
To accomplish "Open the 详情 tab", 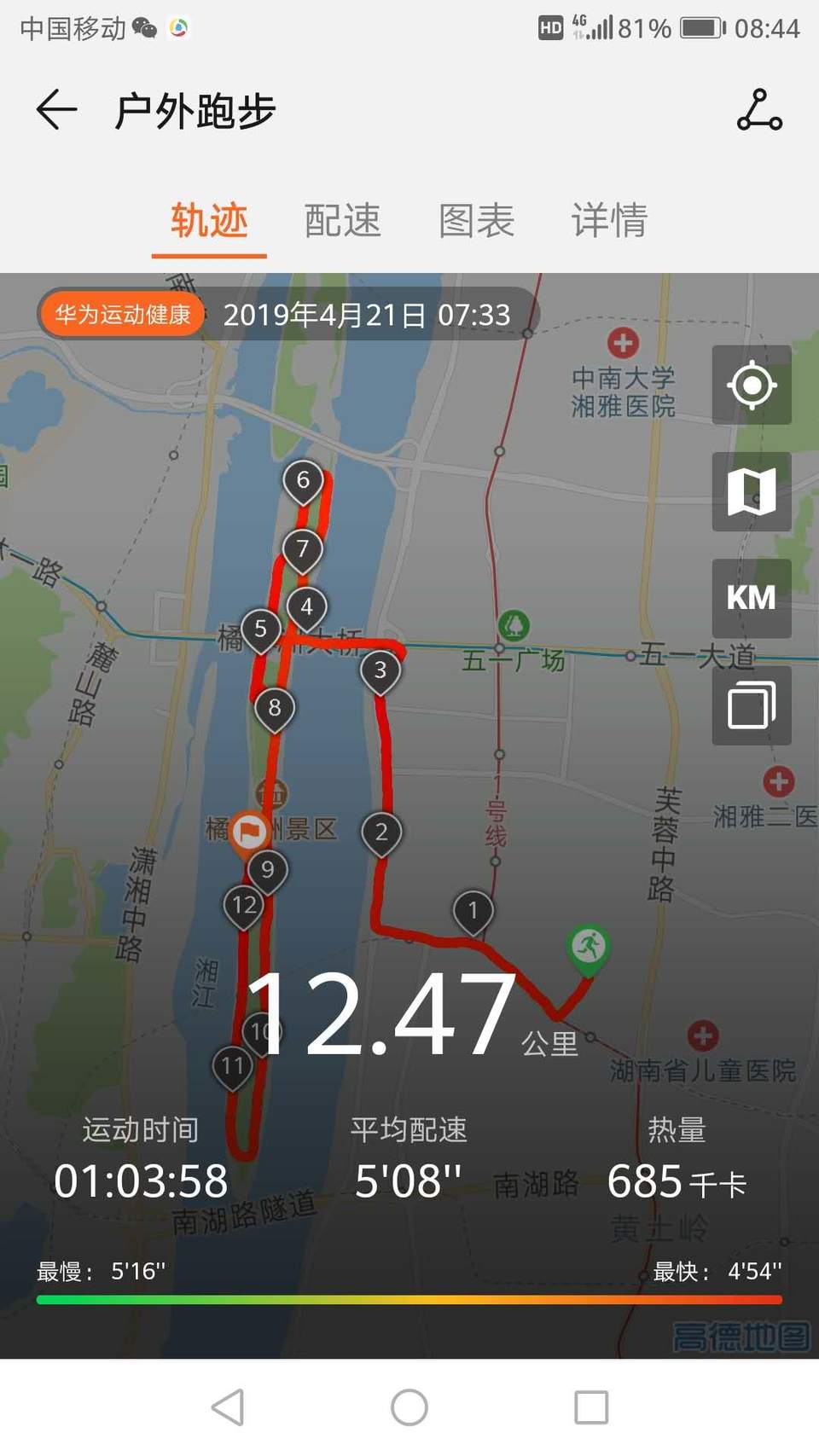I will tap(609, 220).
